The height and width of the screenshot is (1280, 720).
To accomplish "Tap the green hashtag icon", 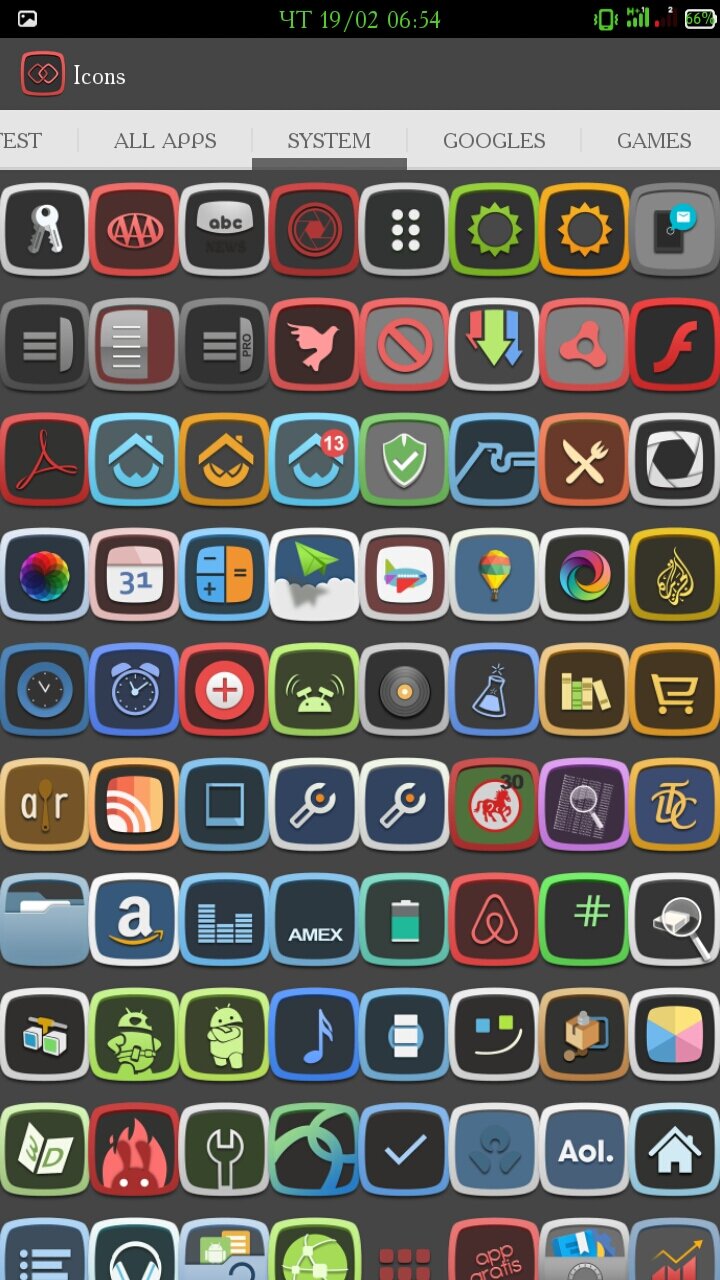I will pyautogui.click(x=585, y=919).
